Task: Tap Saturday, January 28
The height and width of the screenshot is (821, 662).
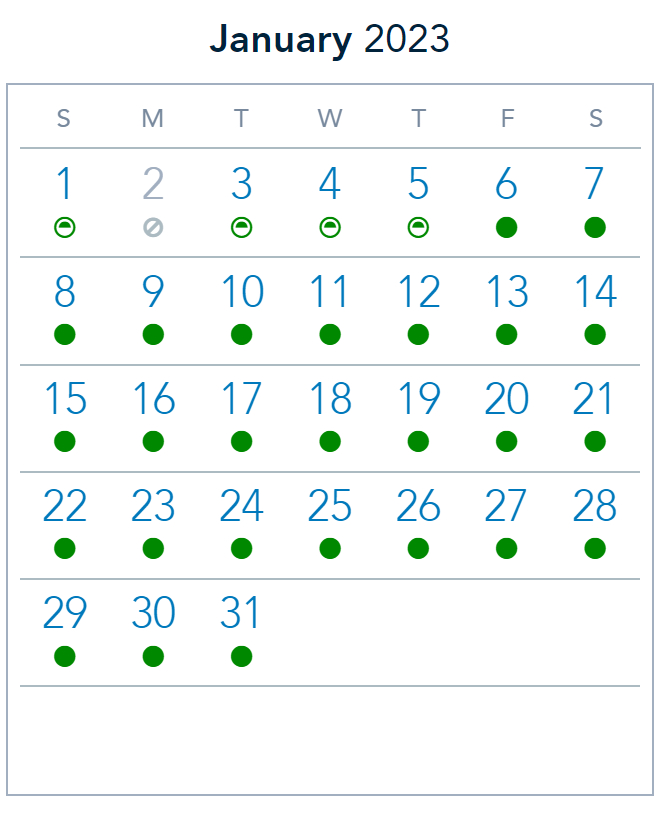Action: pyautogui.click(x=595, y=507)
